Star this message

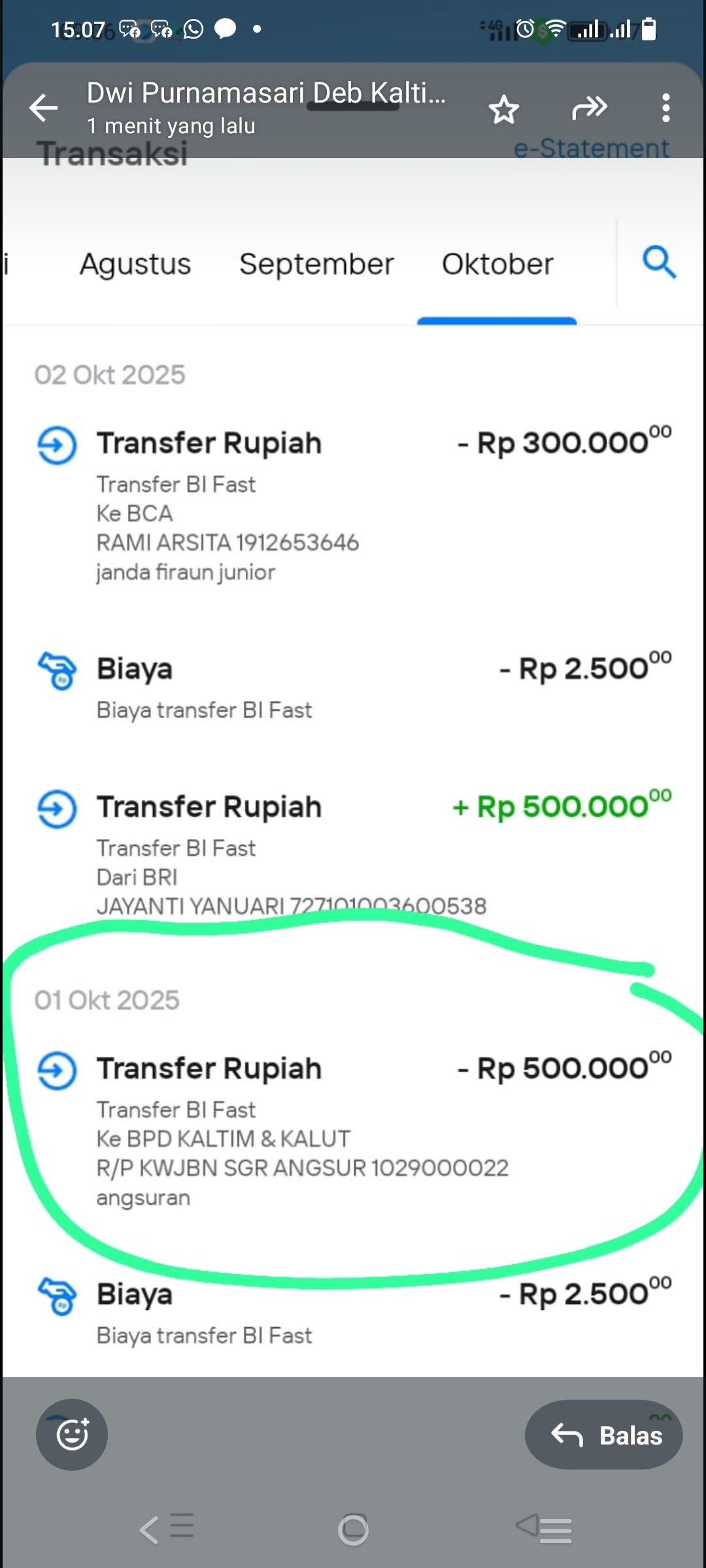(503, 109)
